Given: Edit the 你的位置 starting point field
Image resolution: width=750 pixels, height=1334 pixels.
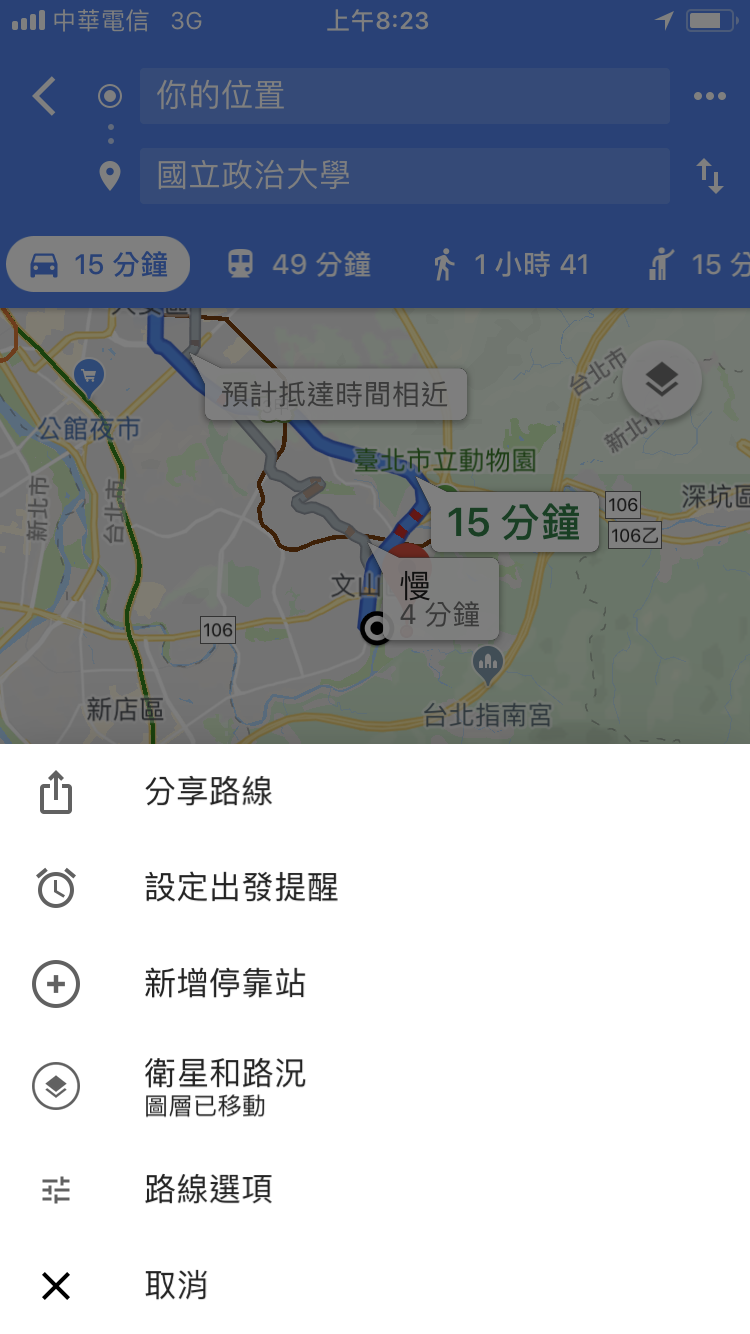Looking at the screenshot, I should click(x=405, y=96).
